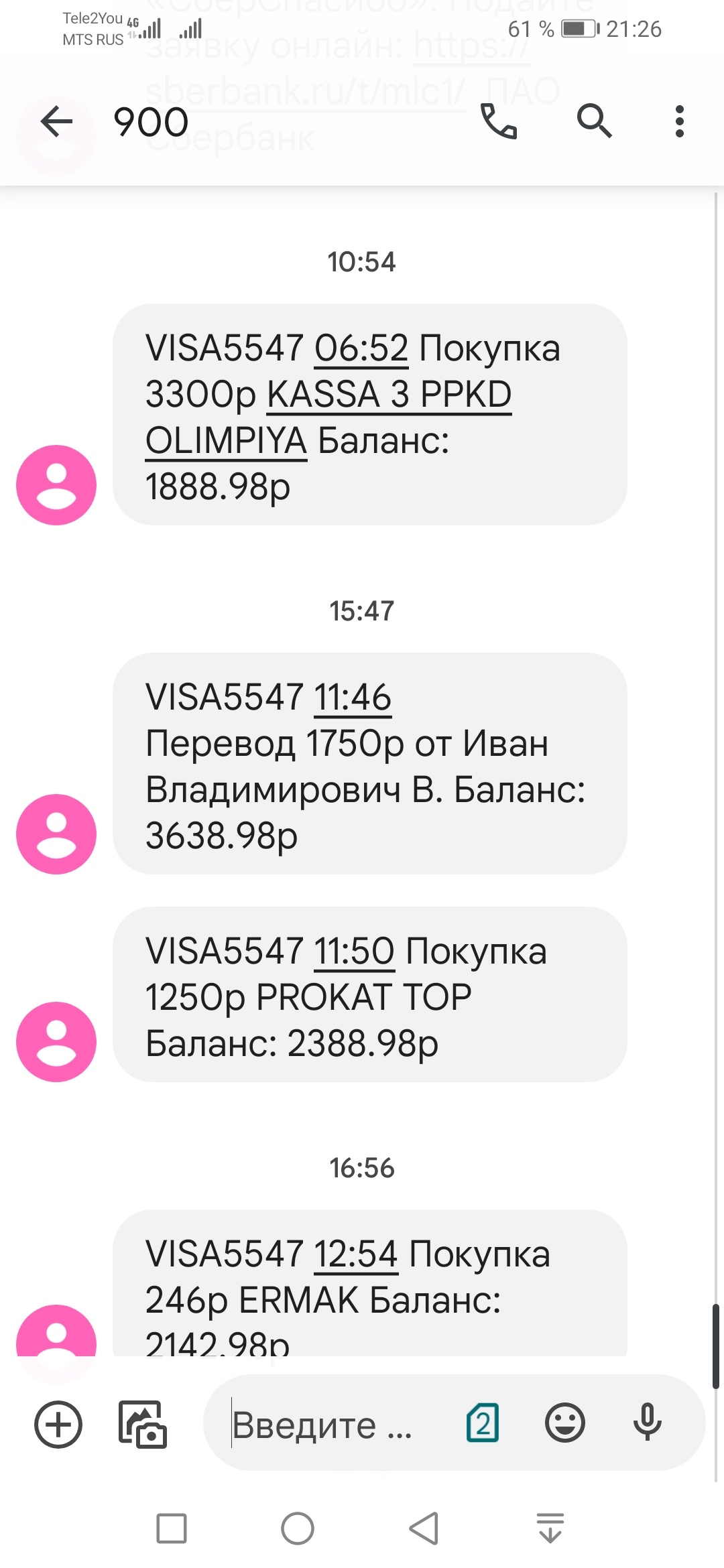Image resolution: width=724 pixels, height=1568 pixels.
Task: Open sender avatar beside 3300р purchase message
Action: (x=56, y=485)
